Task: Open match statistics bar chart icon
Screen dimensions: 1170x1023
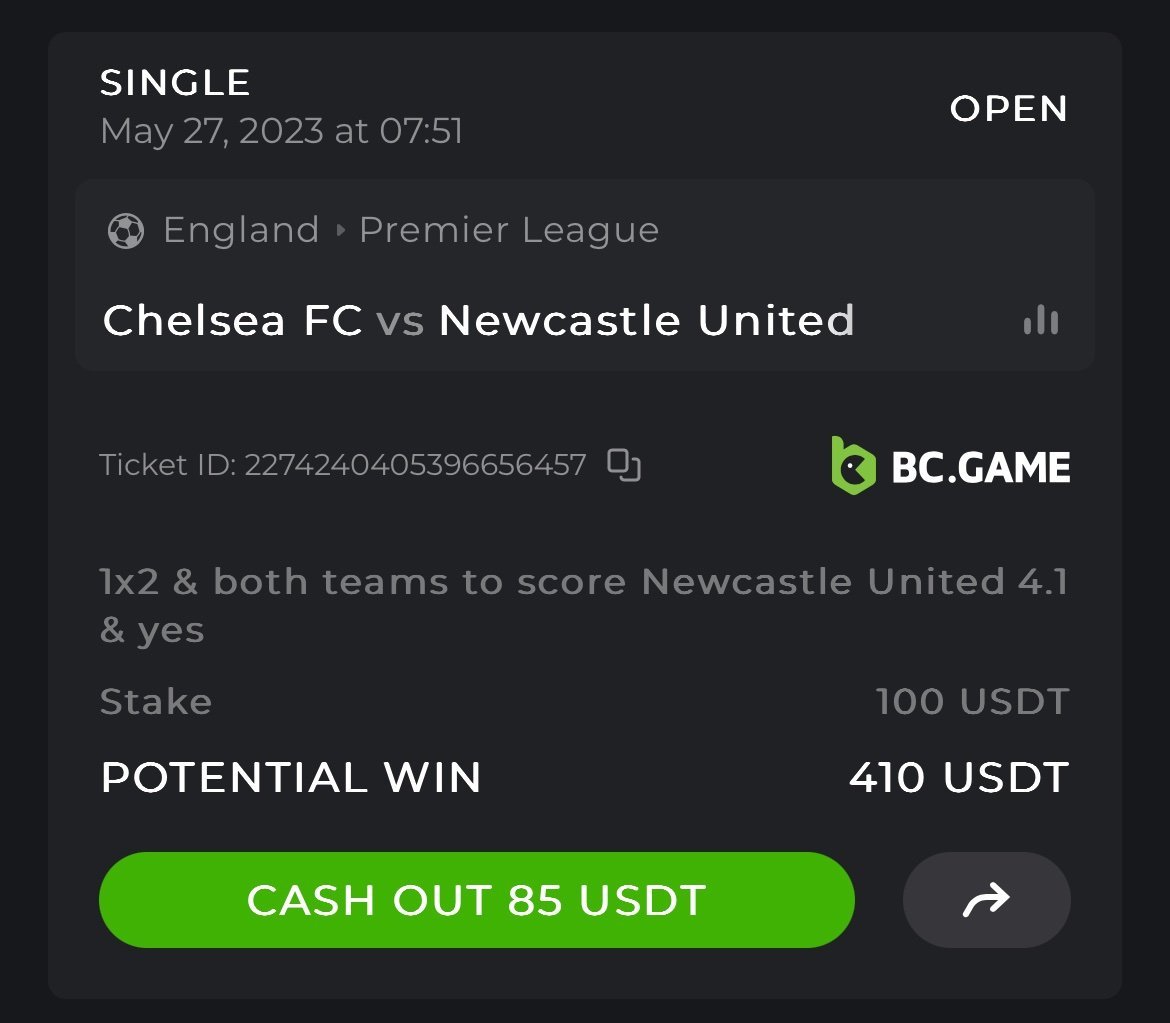Action: (1040, 321)
